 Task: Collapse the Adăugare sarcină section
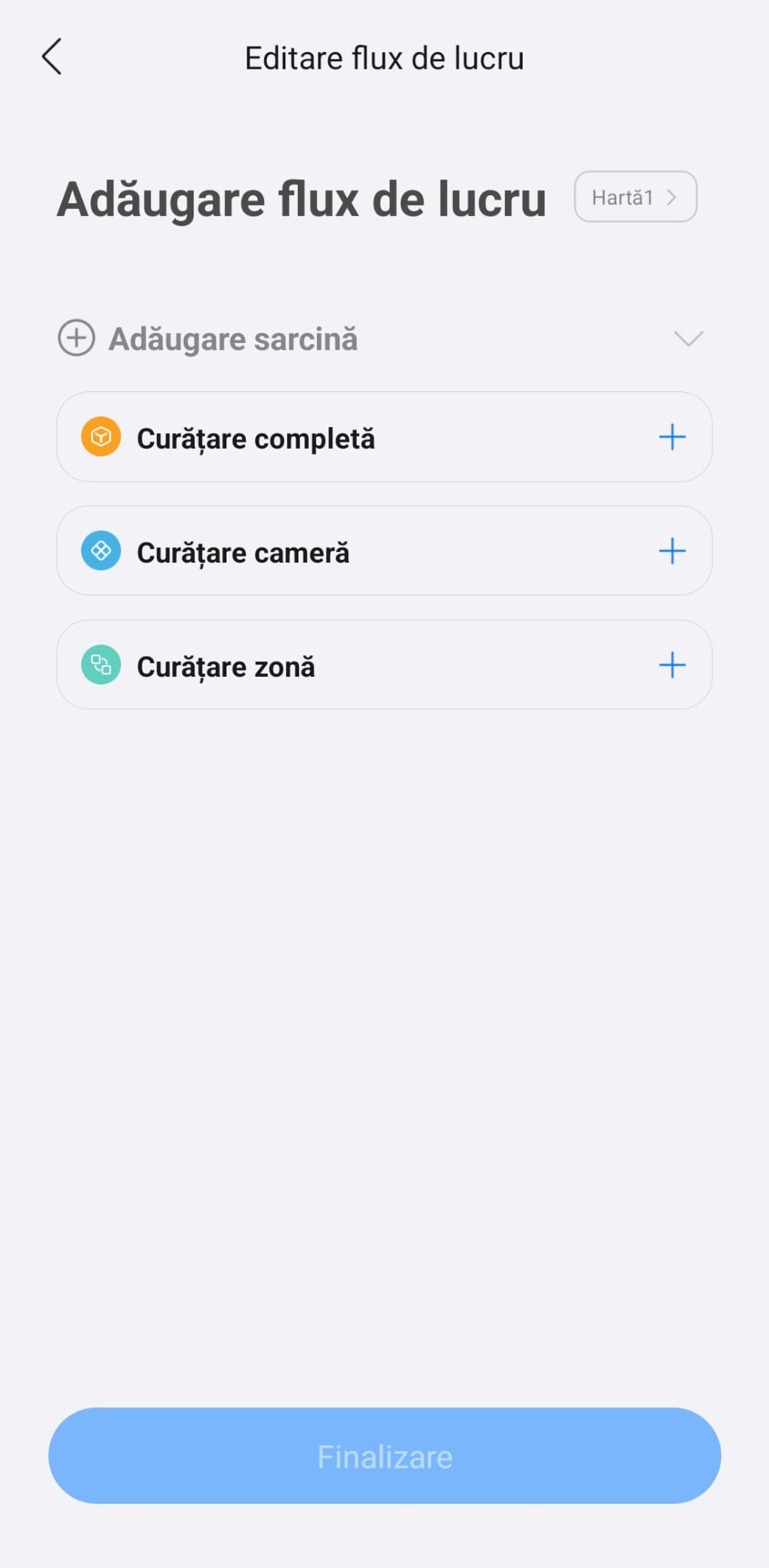688,338
